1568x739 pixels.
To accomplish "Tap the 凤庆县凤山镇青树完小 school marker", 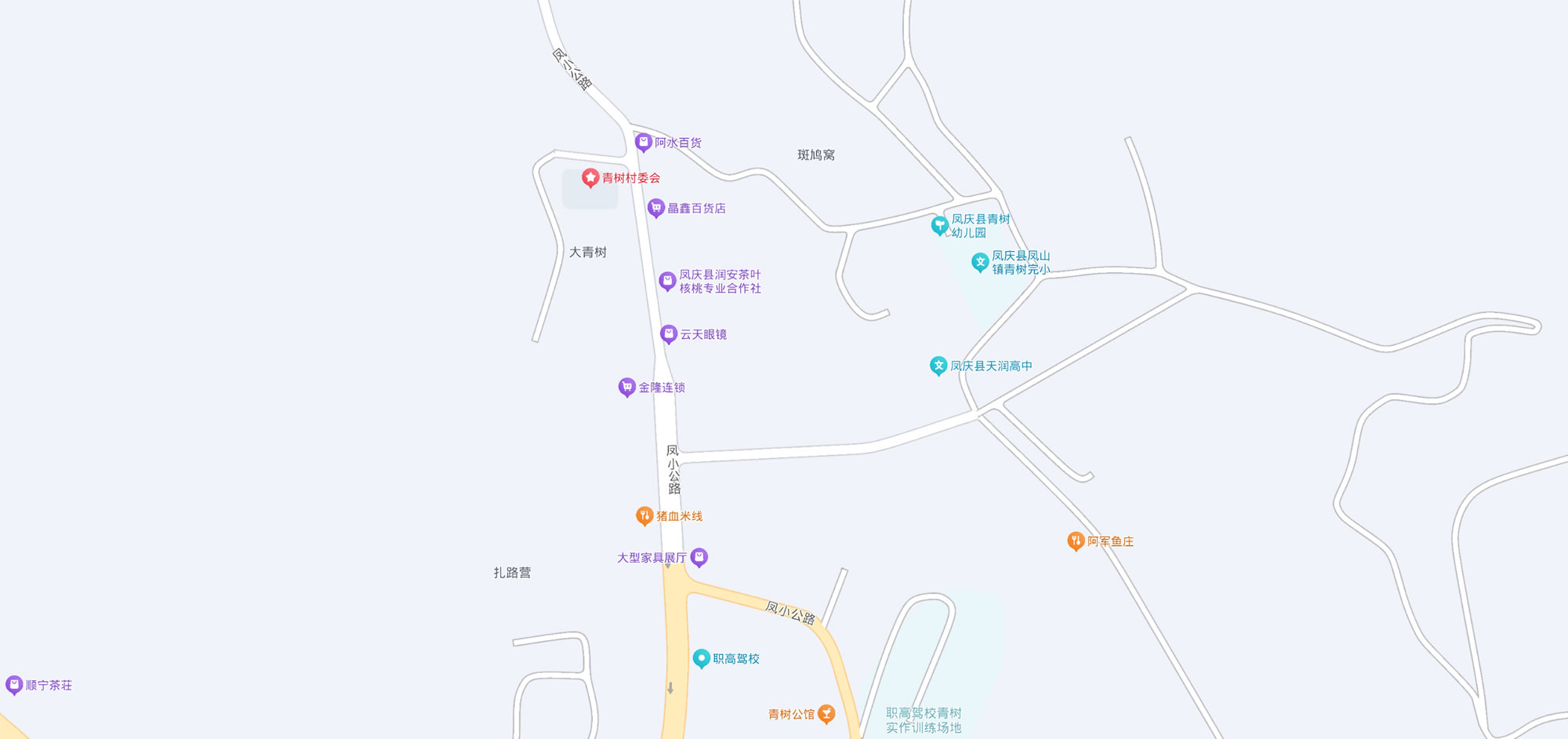I will tap(980, 262).
